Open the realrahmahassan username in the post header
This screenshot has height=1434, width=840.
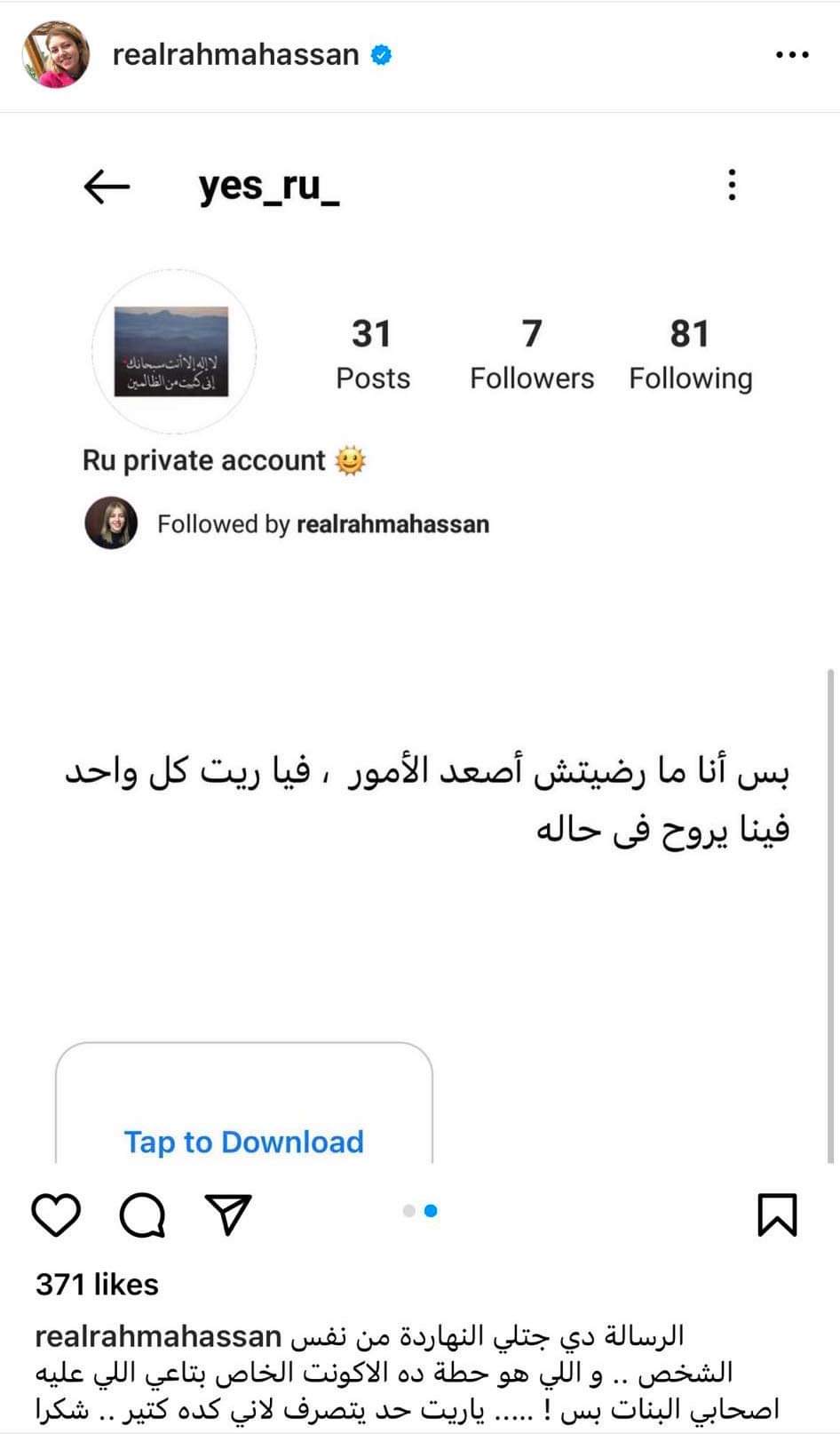[235, 55]
